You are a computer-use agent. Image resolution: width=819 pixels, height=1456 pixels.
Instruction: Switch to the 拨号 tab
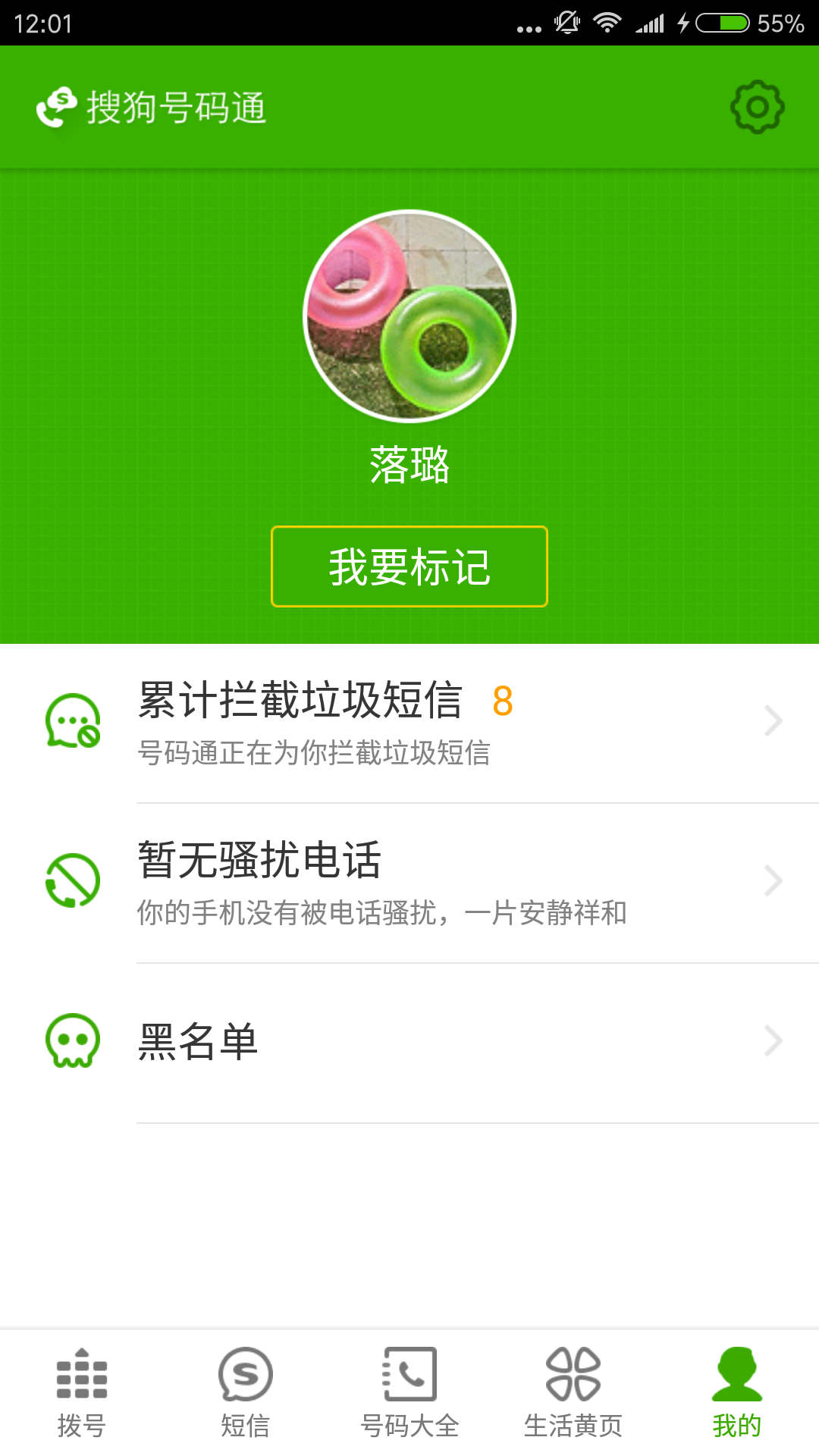coord(82,1392)
